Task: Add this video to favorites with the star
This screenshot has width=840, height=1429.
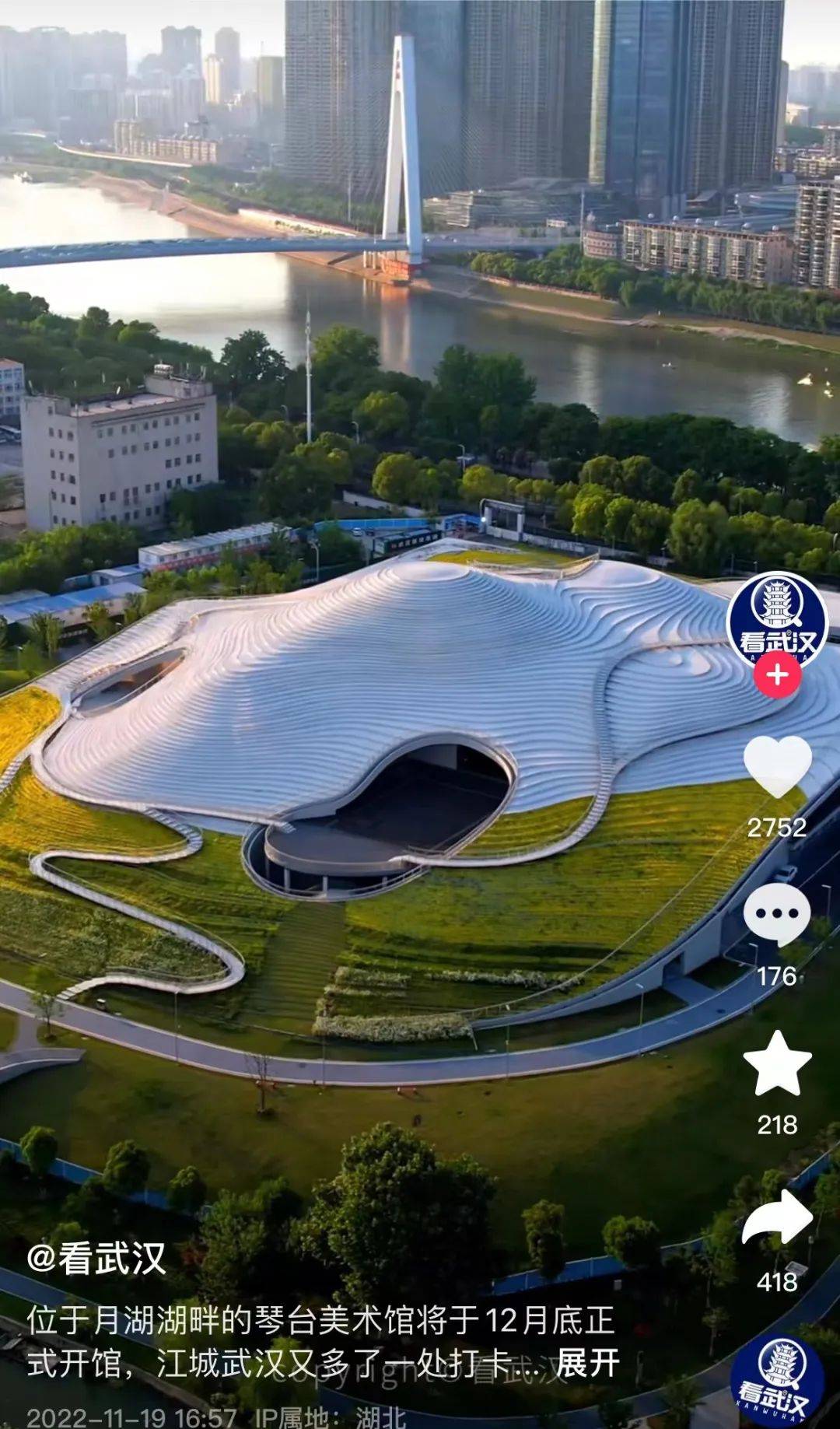Action: point(777,1063)
